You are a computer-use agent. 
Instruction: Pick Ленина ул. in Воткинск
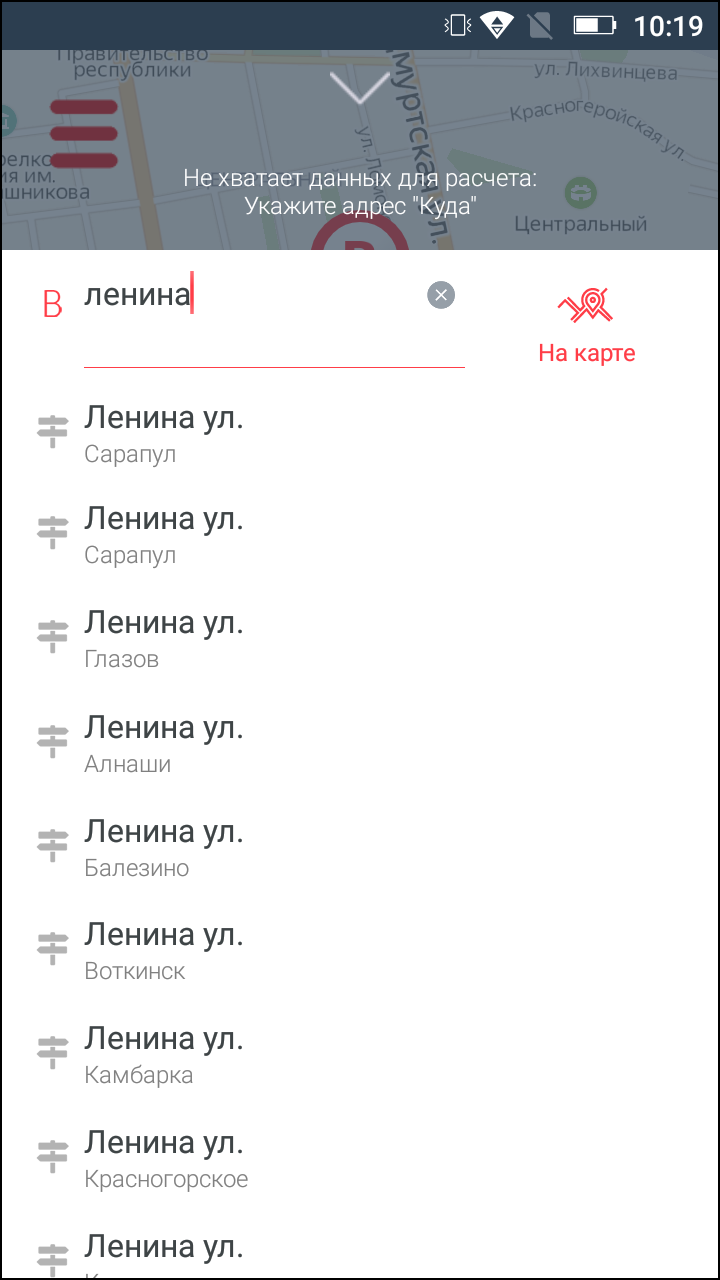[x=360, y=950]
